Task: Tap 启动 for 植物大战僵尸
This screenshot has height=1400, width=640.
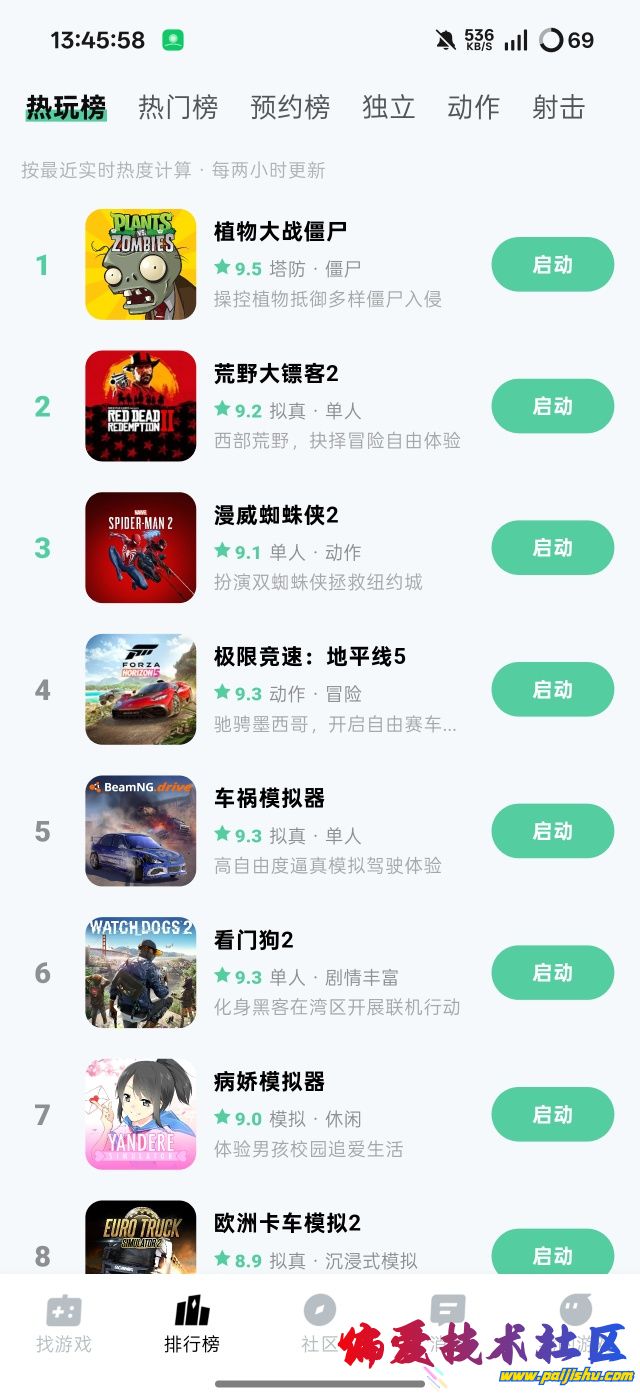Action: coord(552,265)
